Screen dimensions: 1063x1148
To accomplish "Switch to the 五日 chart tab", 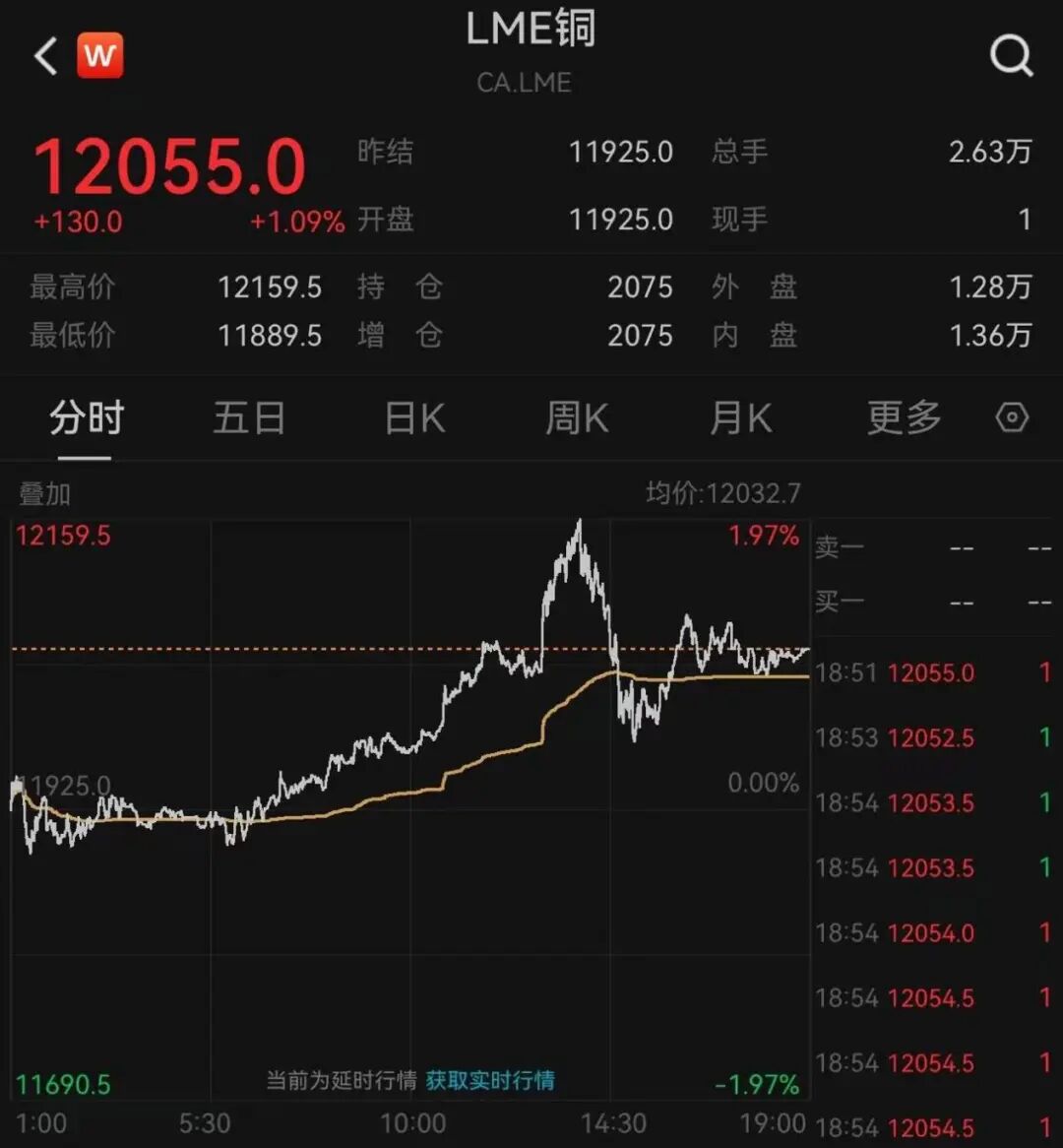I will click(x=249, y=418).
